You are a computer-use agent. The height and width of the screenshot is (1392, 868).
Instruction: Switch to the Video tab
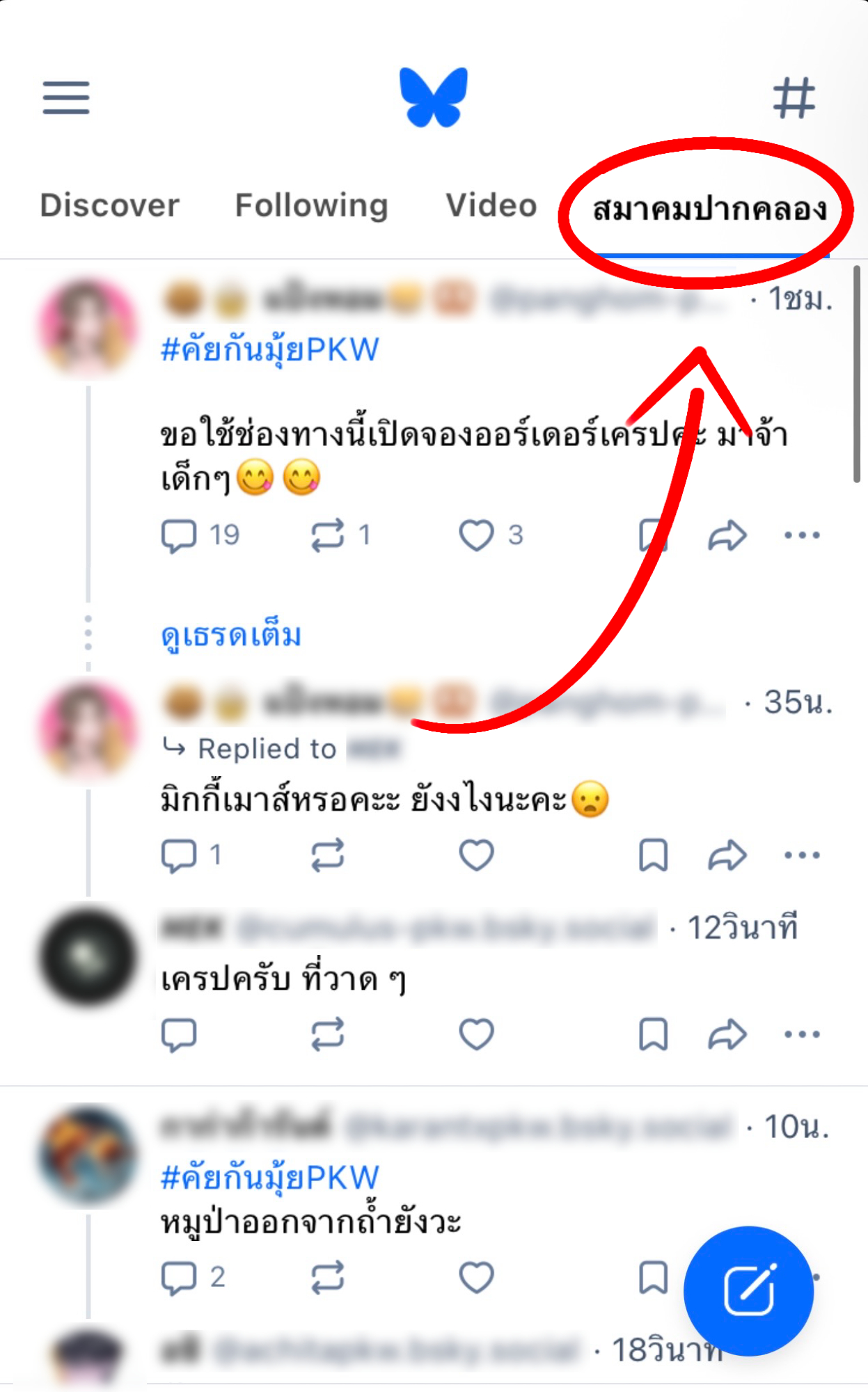491,205
